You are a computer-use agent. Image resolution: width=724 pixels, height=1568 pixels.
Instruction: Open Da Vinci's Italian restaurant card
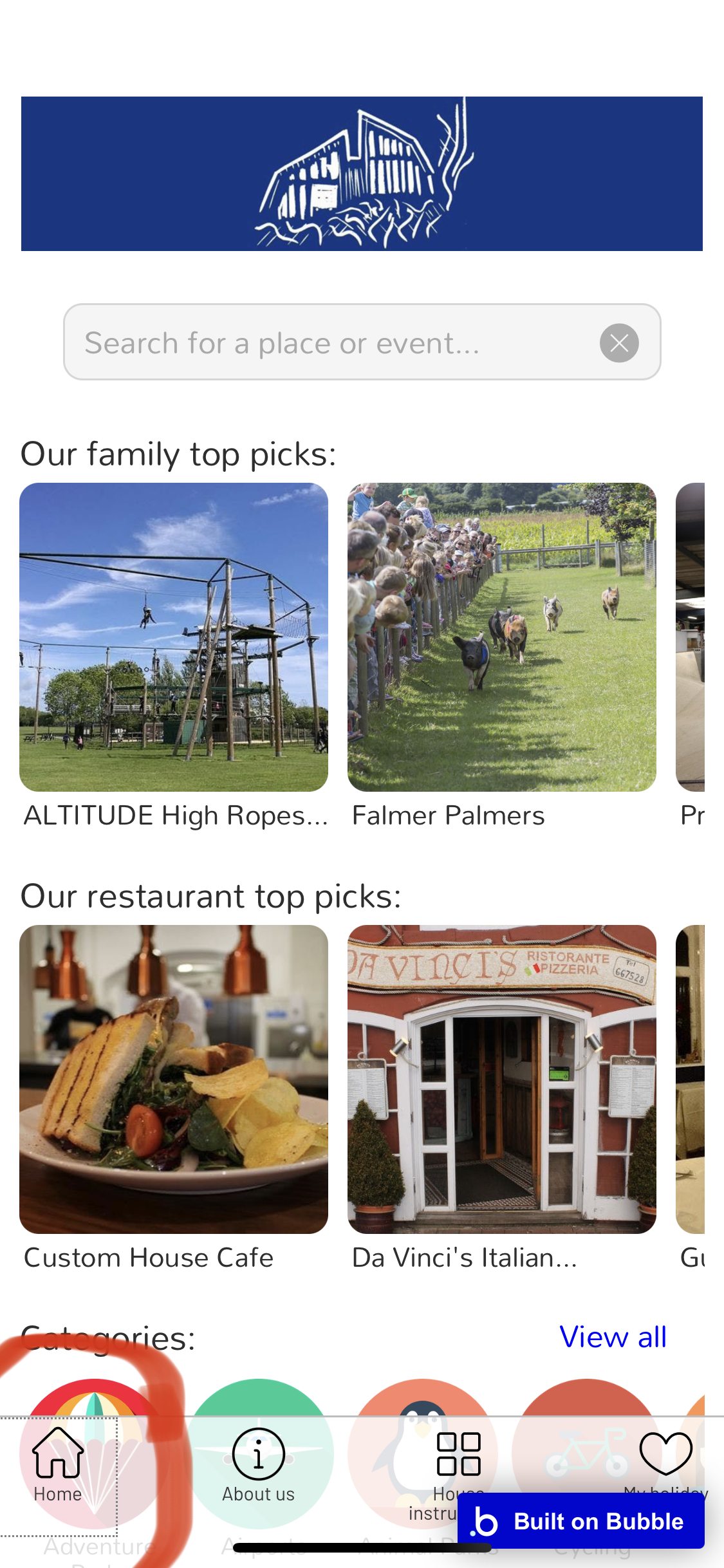[x=502, y=1079]
